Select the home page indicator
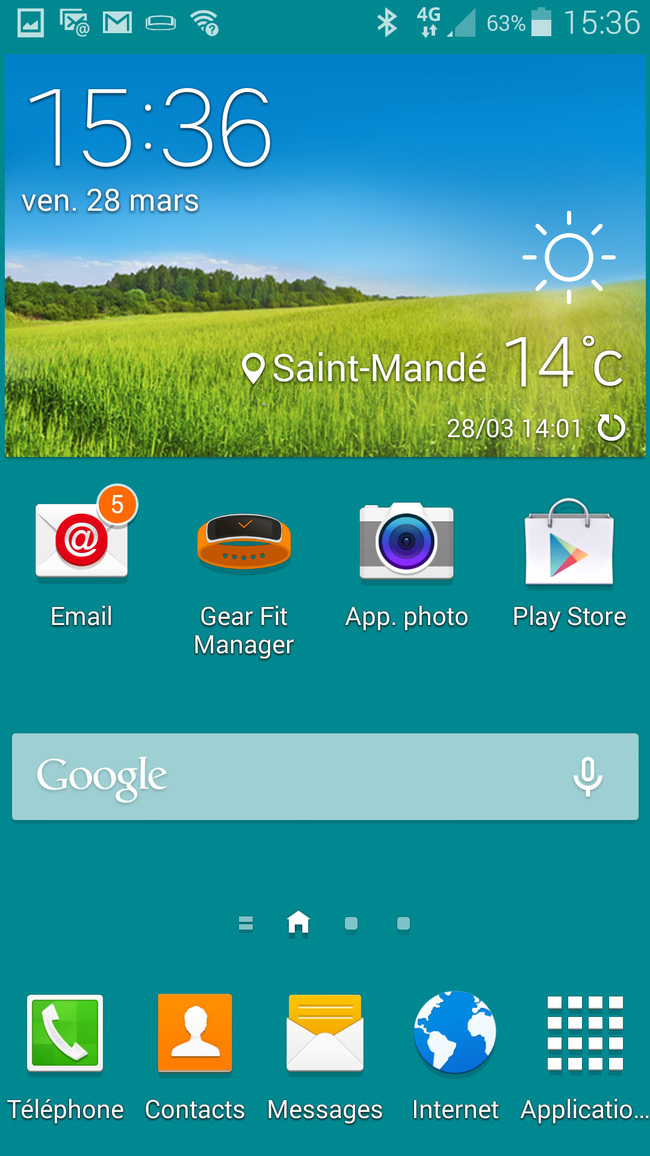This screenshot has height=1156, width=650. pyautogui.click(x=298, y=922)
